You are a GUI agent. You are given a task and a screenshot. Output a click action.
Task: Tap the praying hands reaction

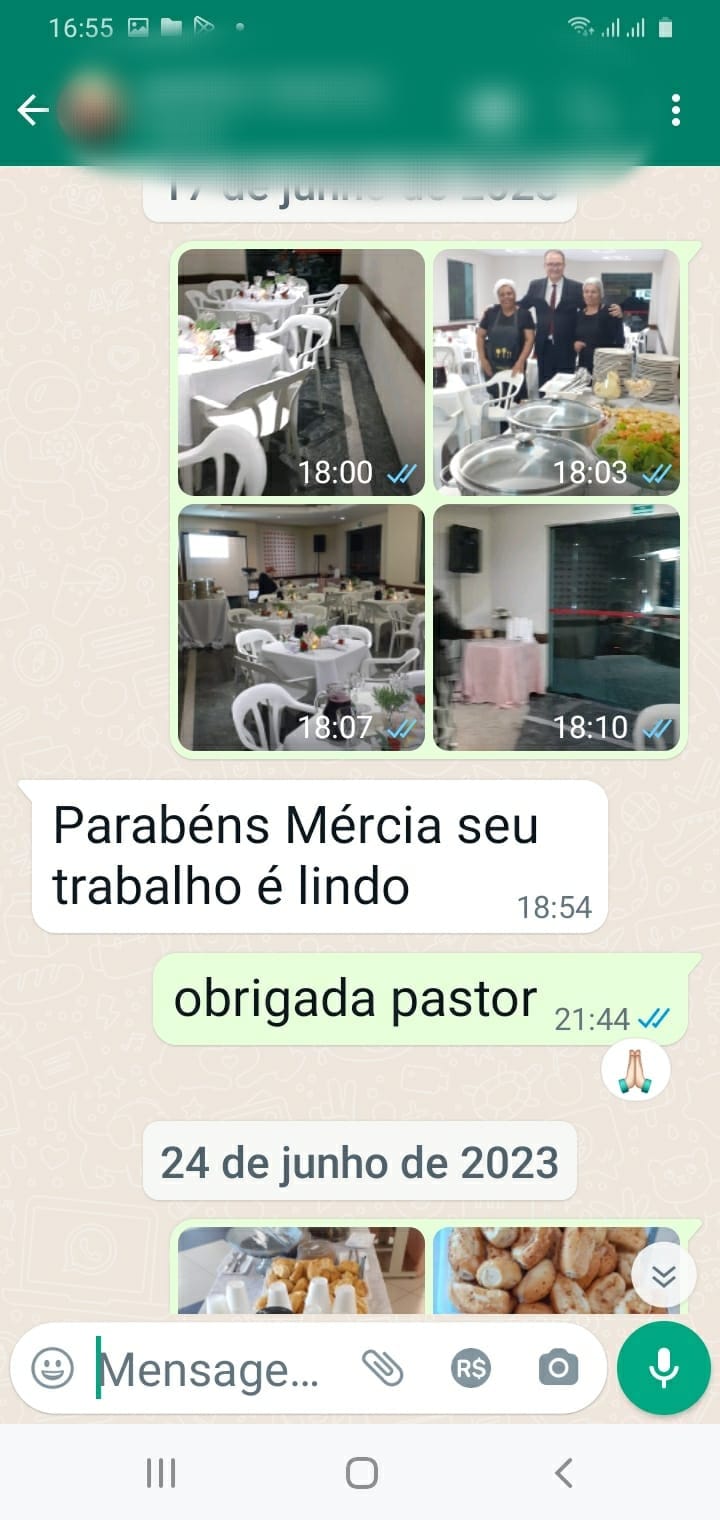[x=636, y=1071]
